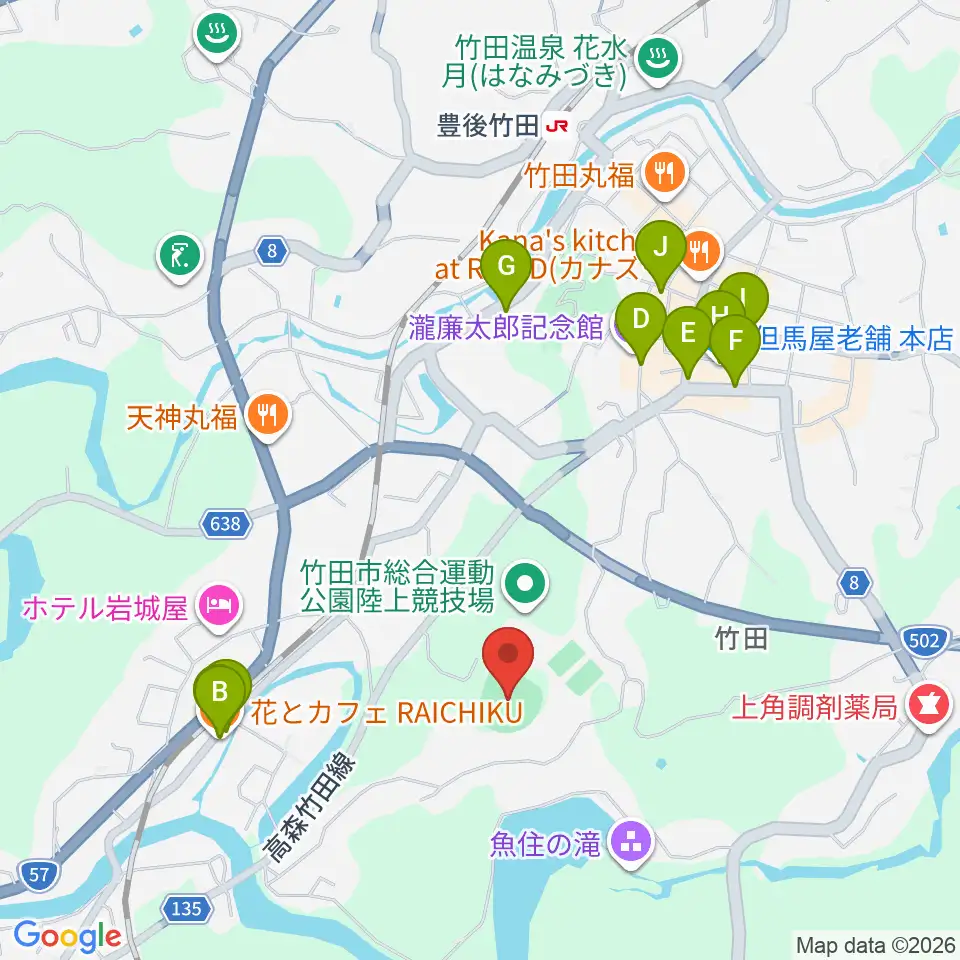Select the ホテル岩城屋 hotel pin
Image resolution: width=960 pixels, height=960 pixels.
220,608
